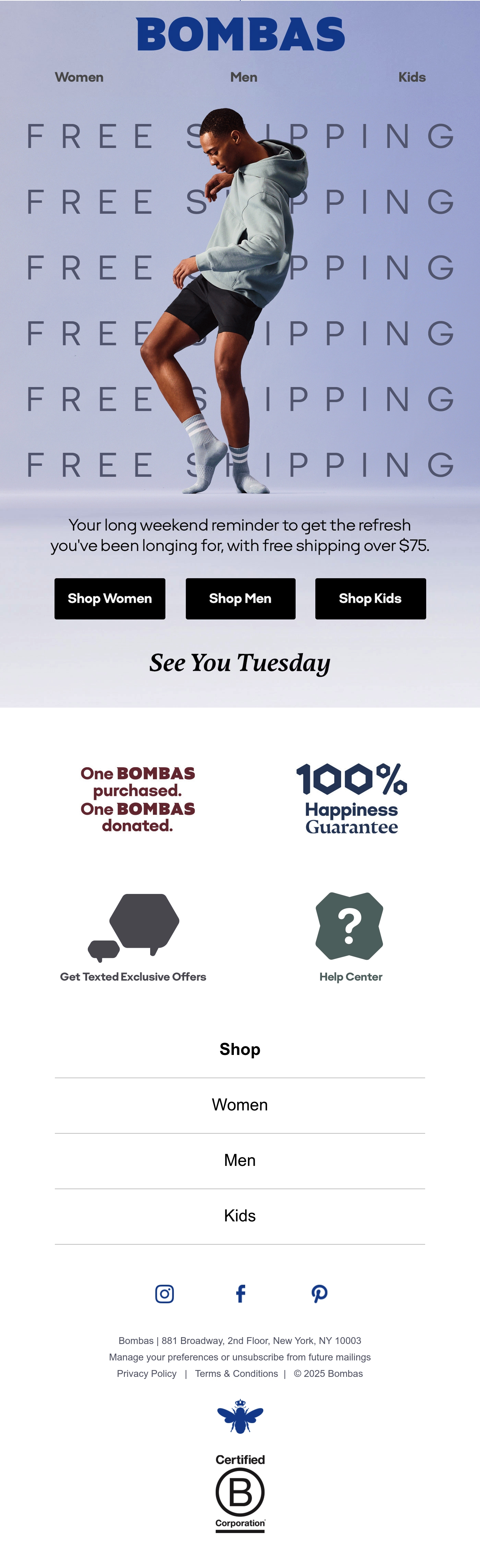Image resolution: width=480 pixels, height=1568 pixels.
Task: Open the 100% Happiness Guarantee banner
Action: point(351,799)
